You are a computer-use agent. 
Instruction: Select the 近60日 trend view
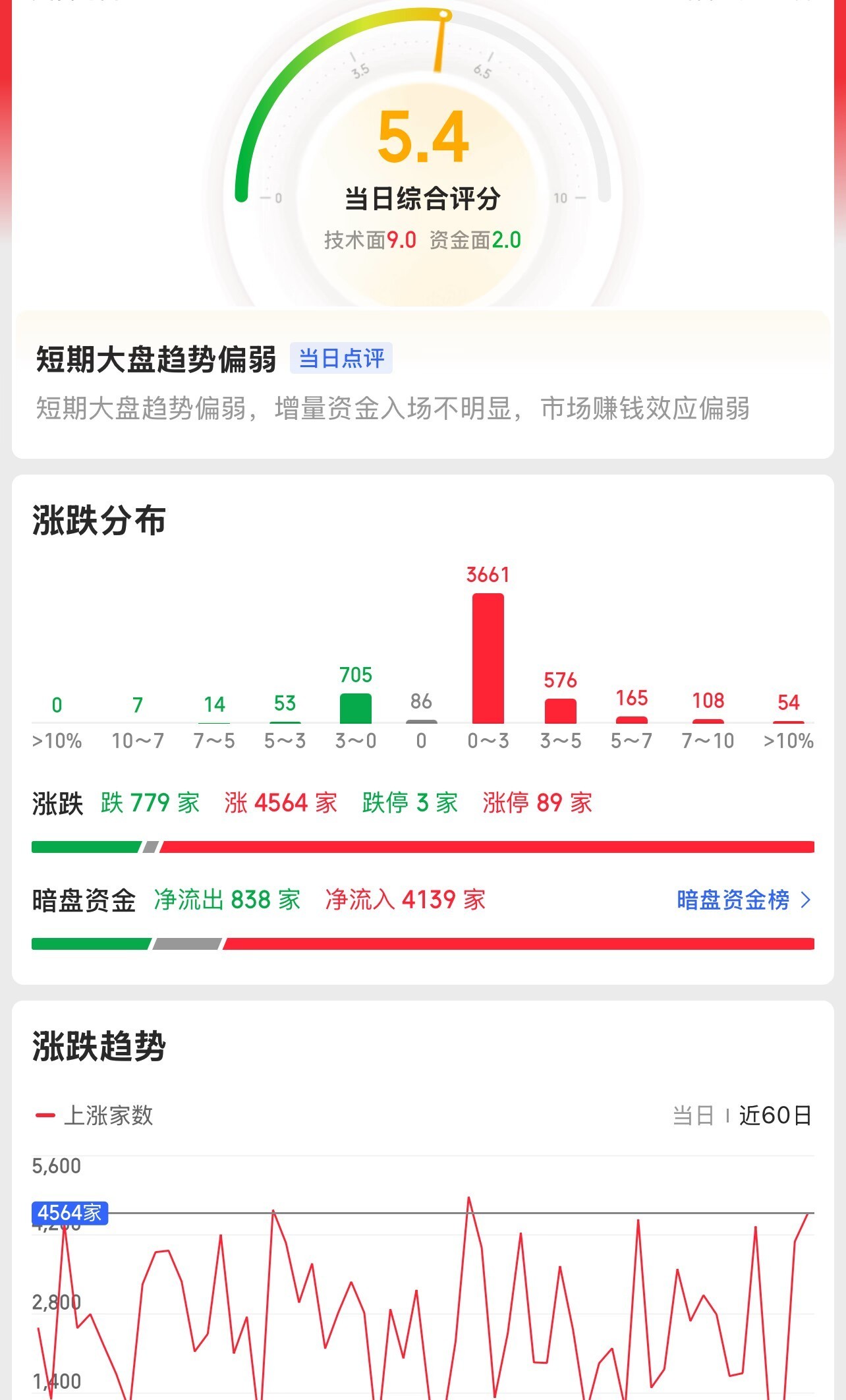pos(775,1115)
